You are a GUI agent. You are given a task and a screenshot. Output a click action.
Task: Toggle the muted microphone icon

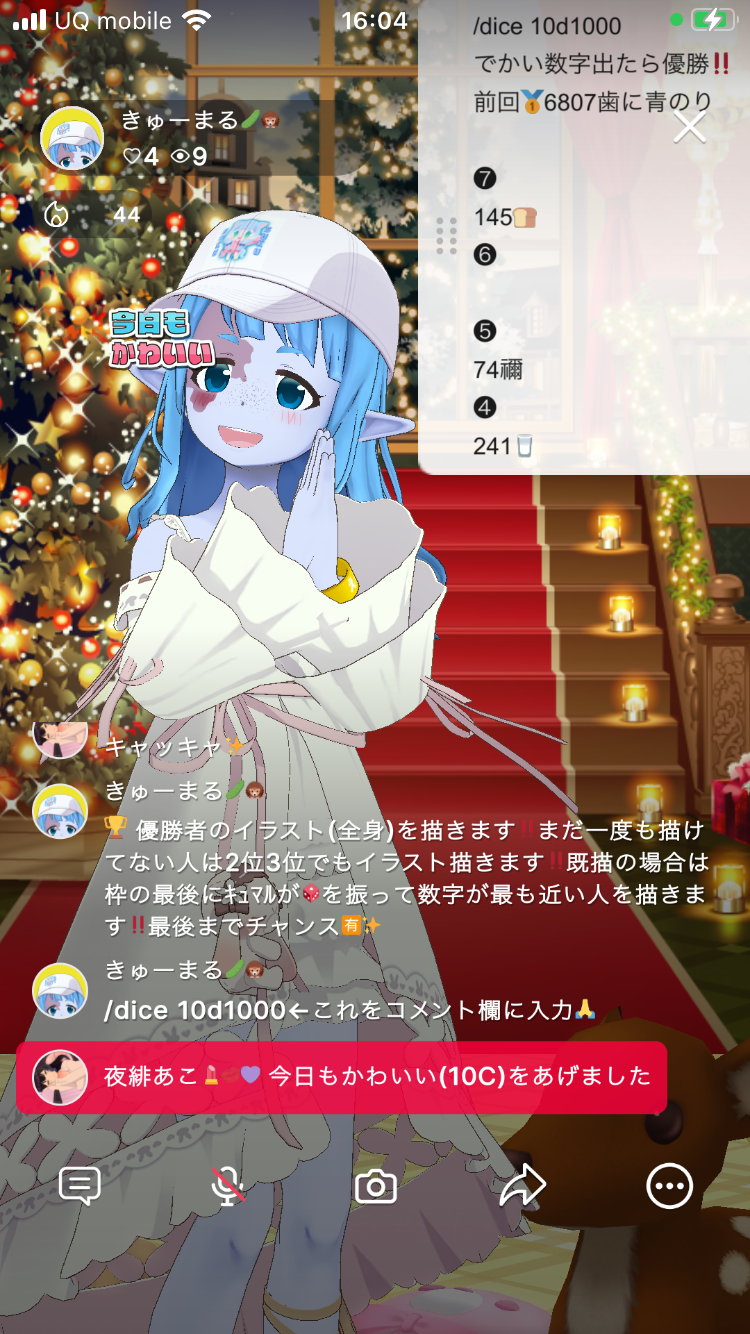[x=228, y=1186]
